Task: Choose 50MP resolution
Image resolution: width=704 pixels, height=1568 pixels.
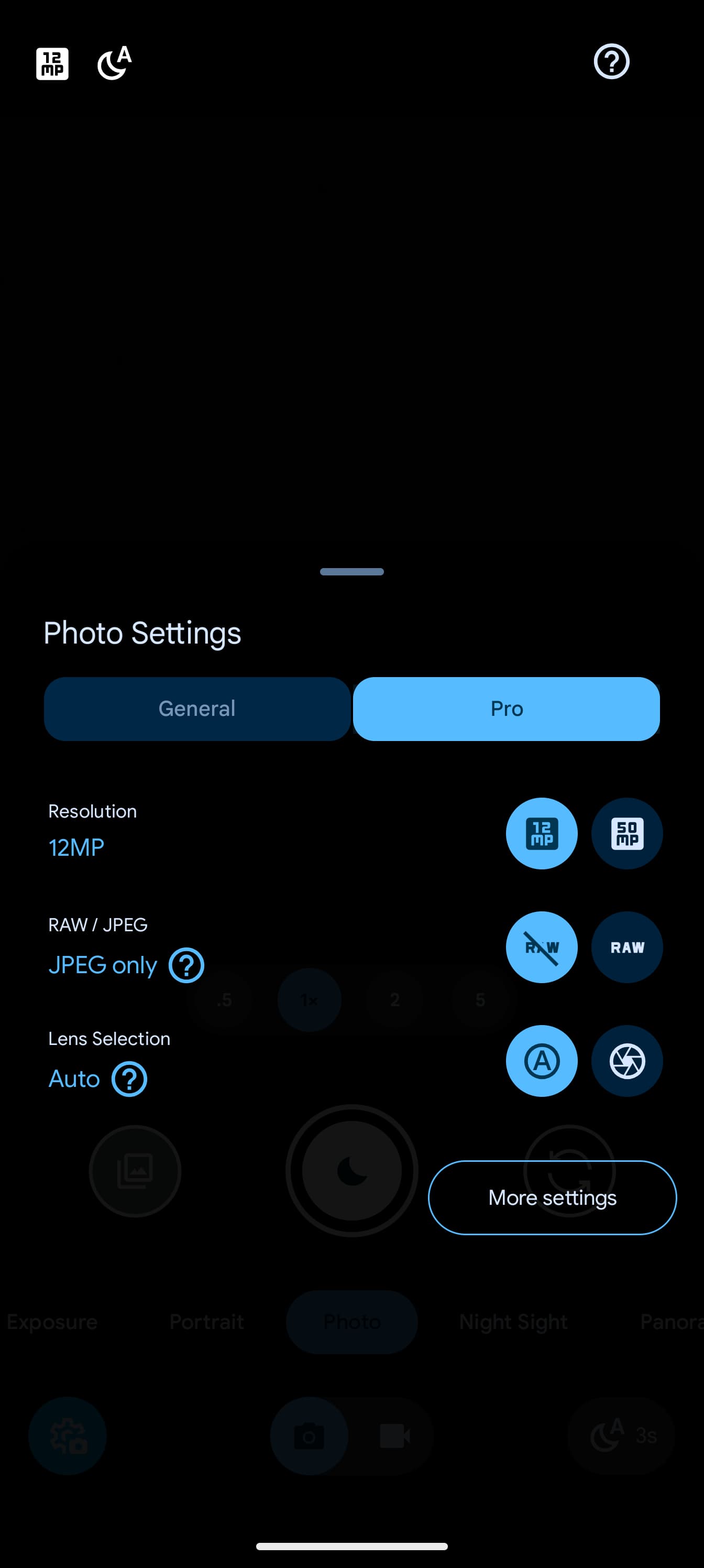Action: [626, 833]
